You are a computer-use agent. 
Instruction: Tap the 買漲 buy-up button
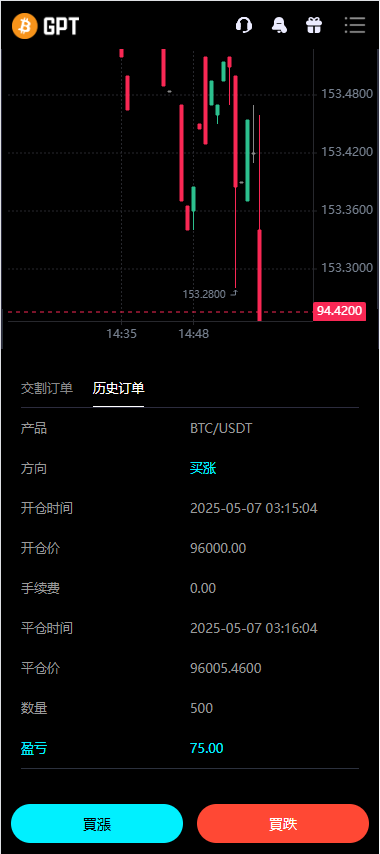click(97, 824)
